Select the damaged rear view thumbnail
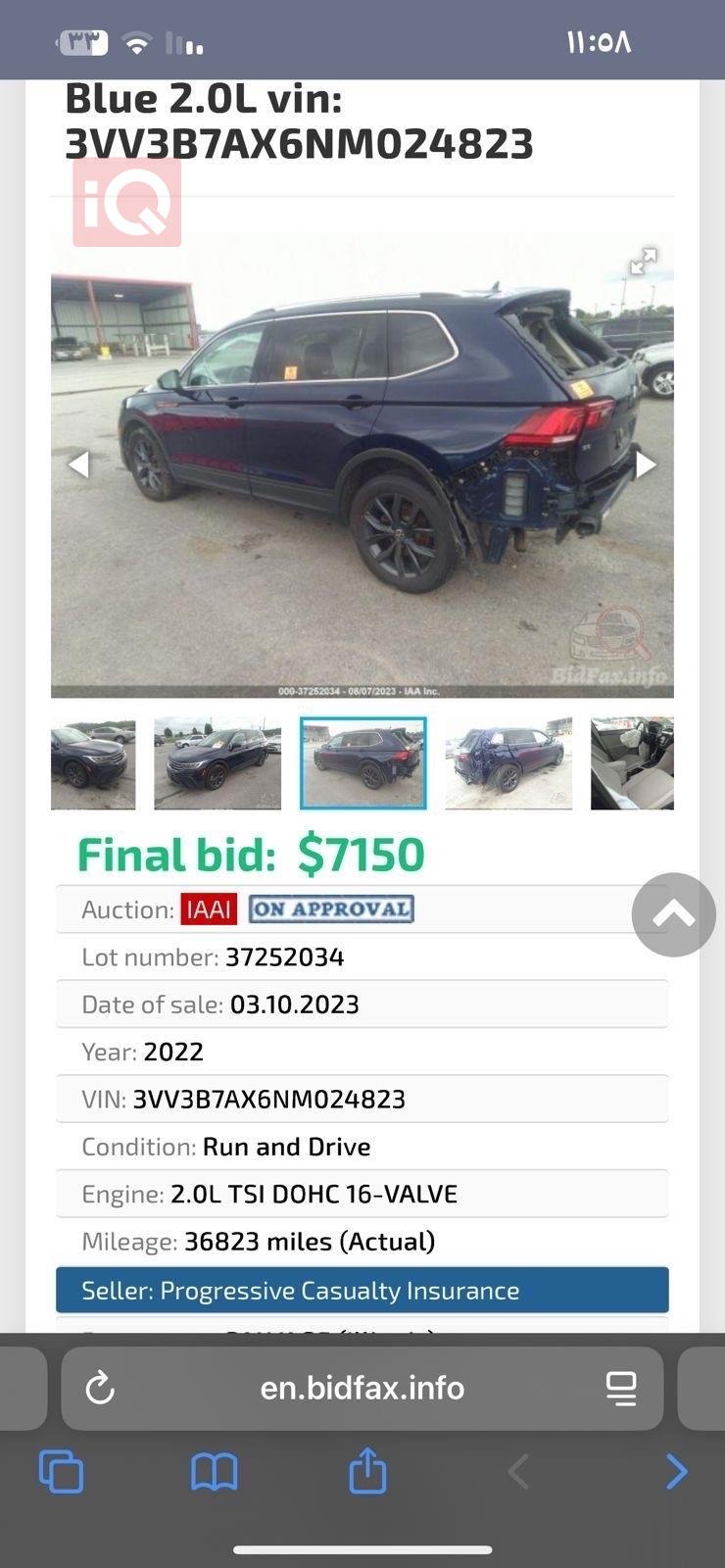This screenshot has height=1568, width=725. [508, 763]
